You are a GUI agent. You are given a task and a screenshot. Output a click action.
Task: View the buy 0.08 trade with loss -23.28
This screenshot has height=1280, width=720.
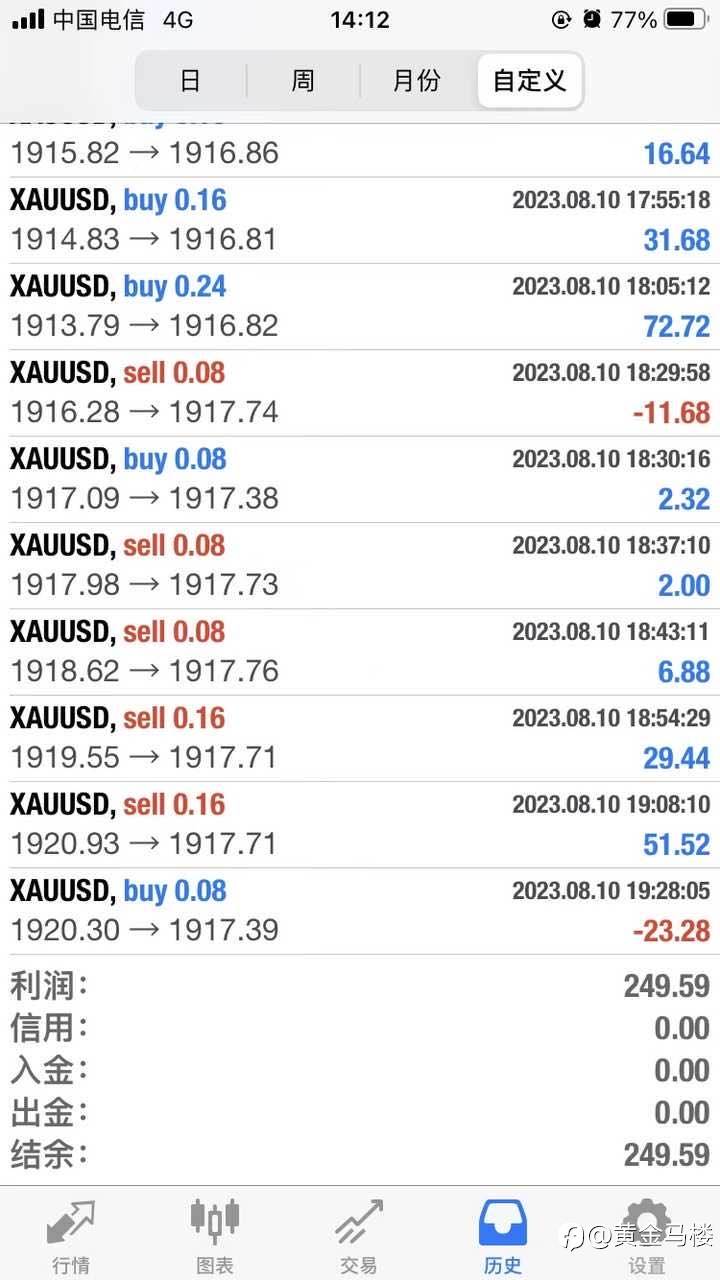pyautogui.click(x=360, y=911)
